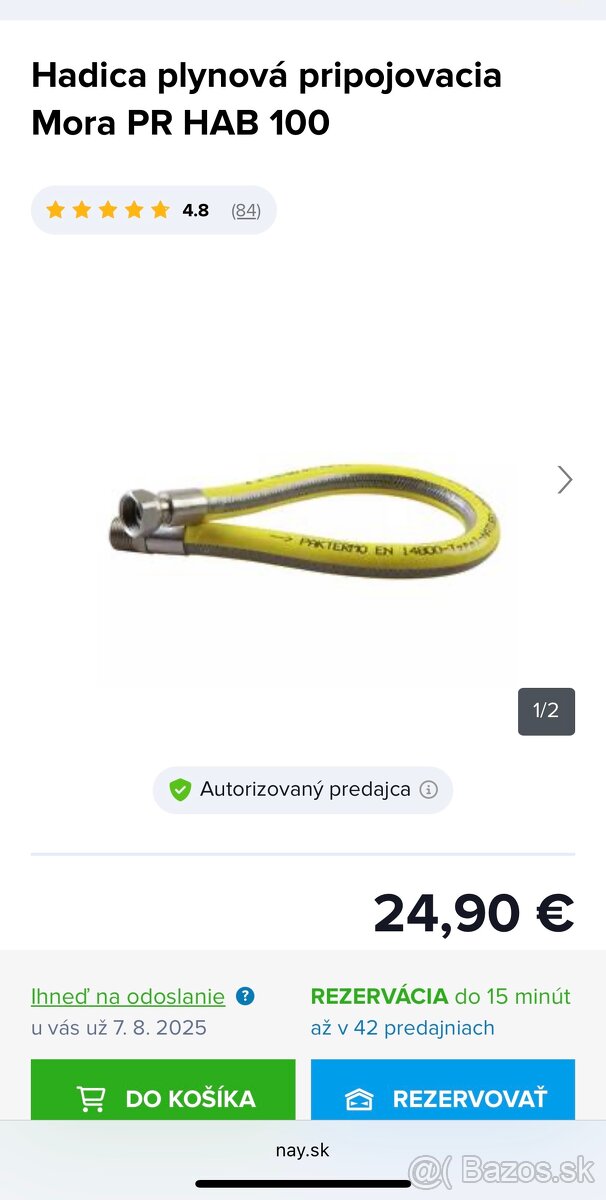This screenshot has height=1200, width=606.
Task: View availability in 42 stores
Action: pos(403,1028)
